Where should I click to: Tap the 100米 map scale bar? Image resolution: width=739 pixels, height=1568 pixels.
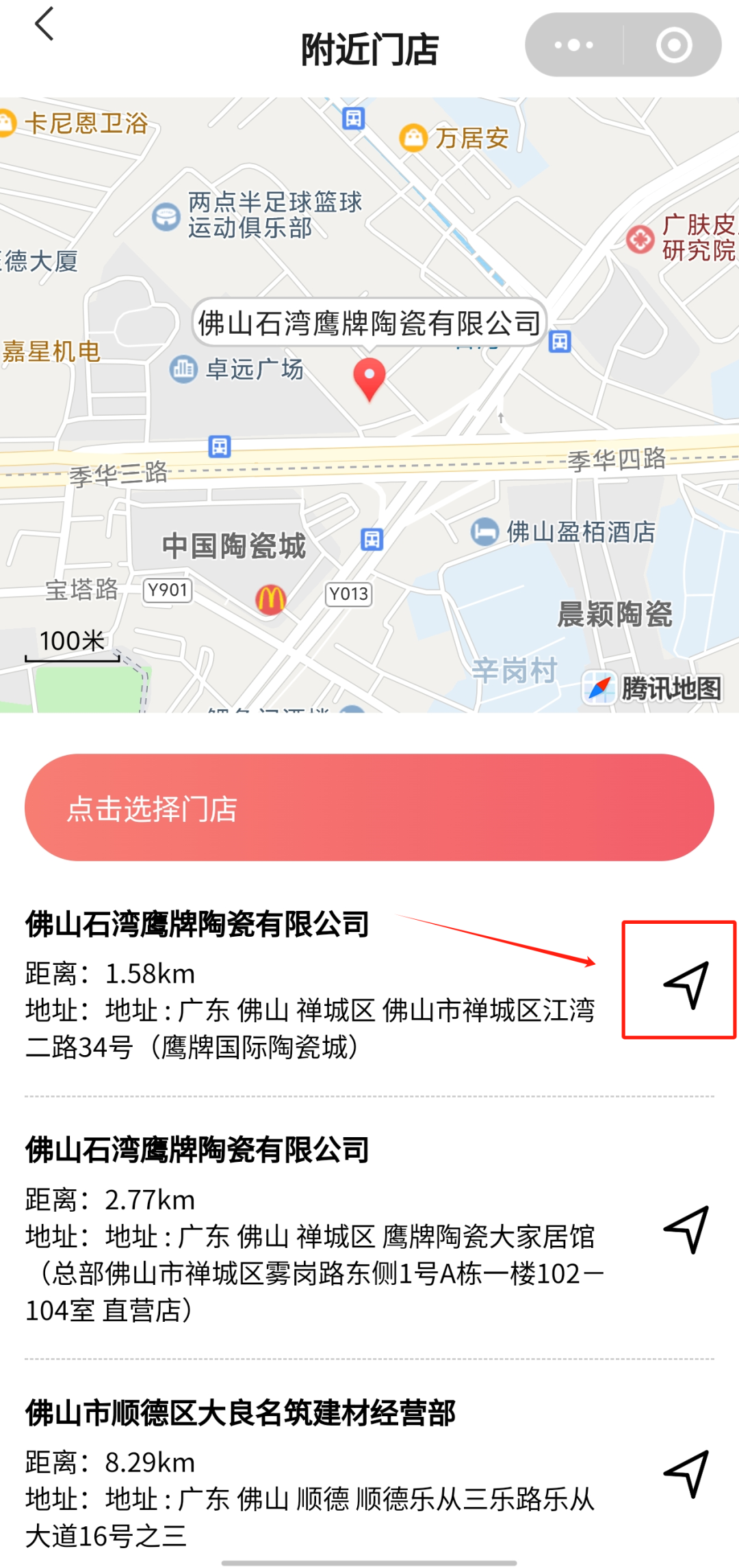70,641
